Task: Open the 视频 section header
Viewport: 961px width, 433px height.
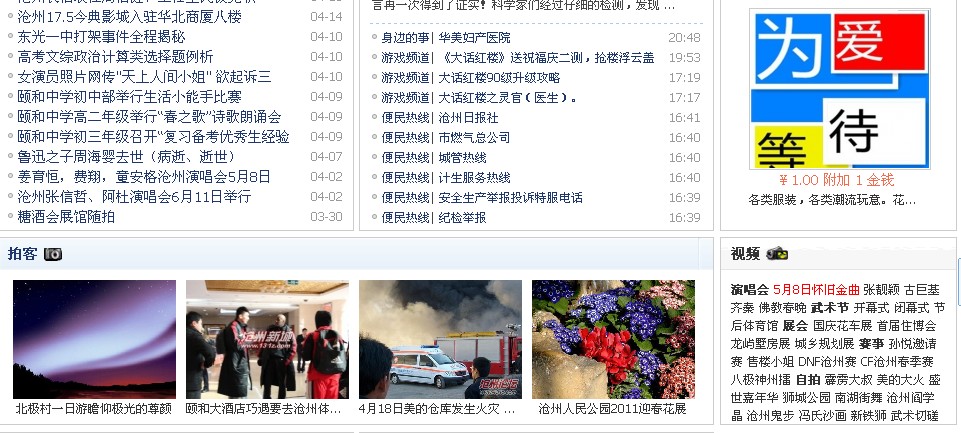Action: coord(745,253)
